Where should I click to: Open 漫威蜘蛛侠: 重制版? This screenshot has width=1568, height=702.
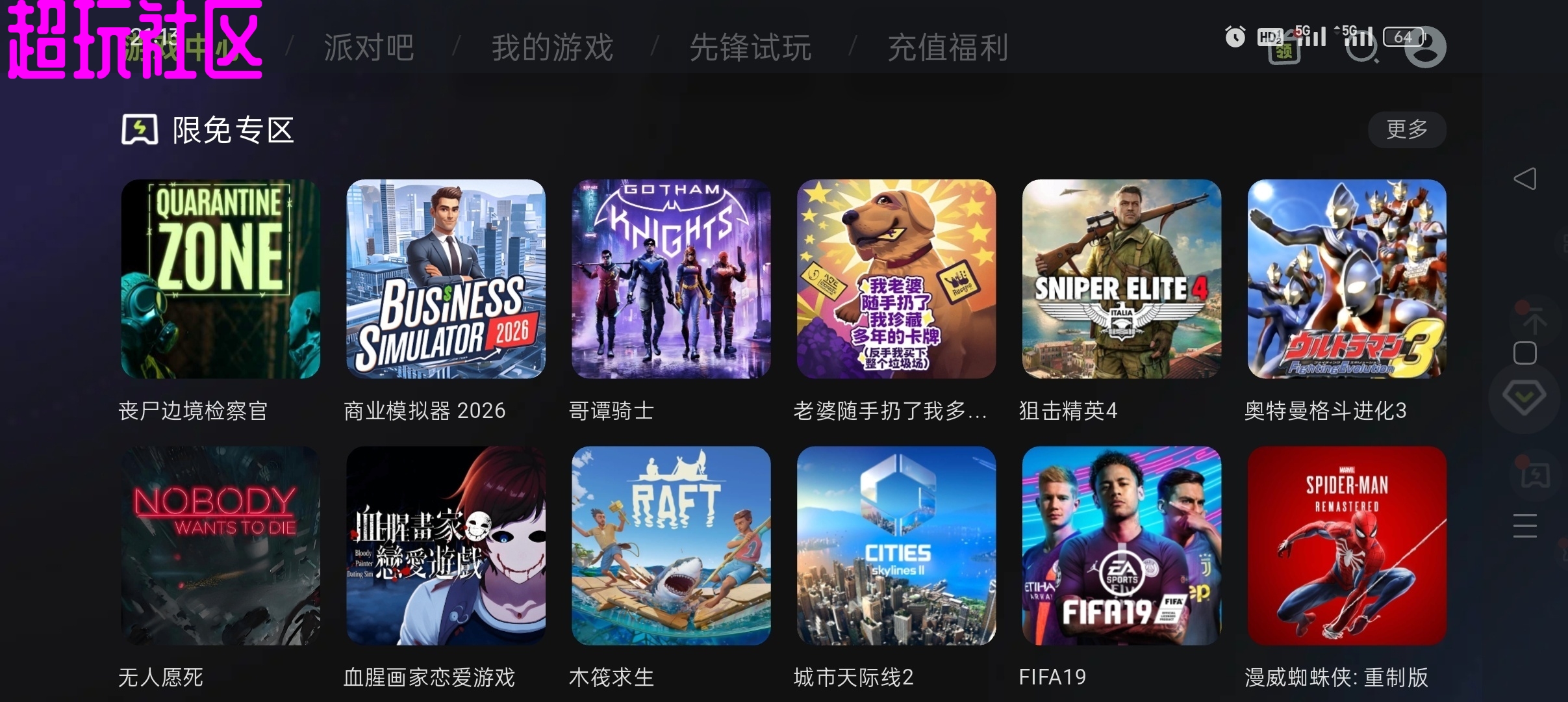pyautogui.click(x=1347, y=545)
